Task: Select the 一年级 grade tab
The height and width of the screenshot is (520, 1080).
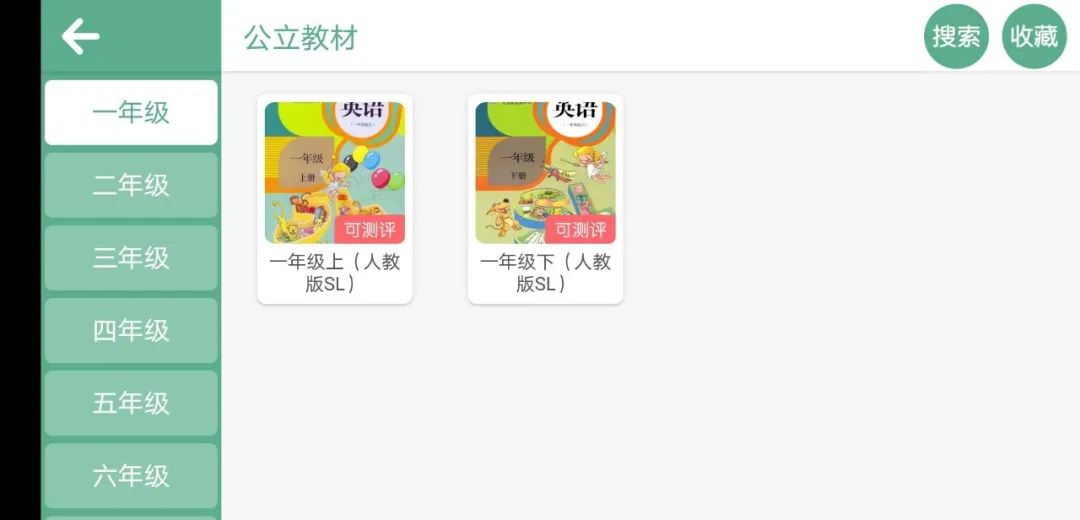Action: coord(131,113)
